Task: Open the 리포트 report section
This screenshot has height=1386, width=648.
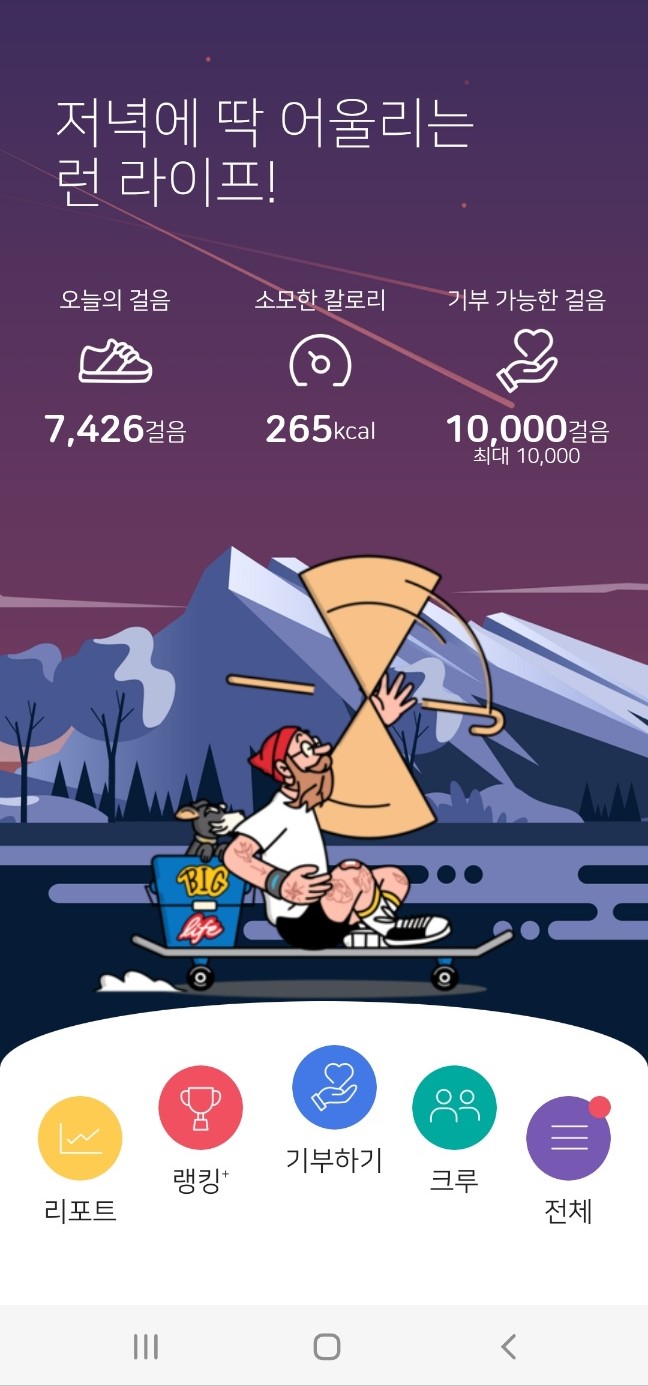Action: pyautogui.click(x=80, y=1139)
